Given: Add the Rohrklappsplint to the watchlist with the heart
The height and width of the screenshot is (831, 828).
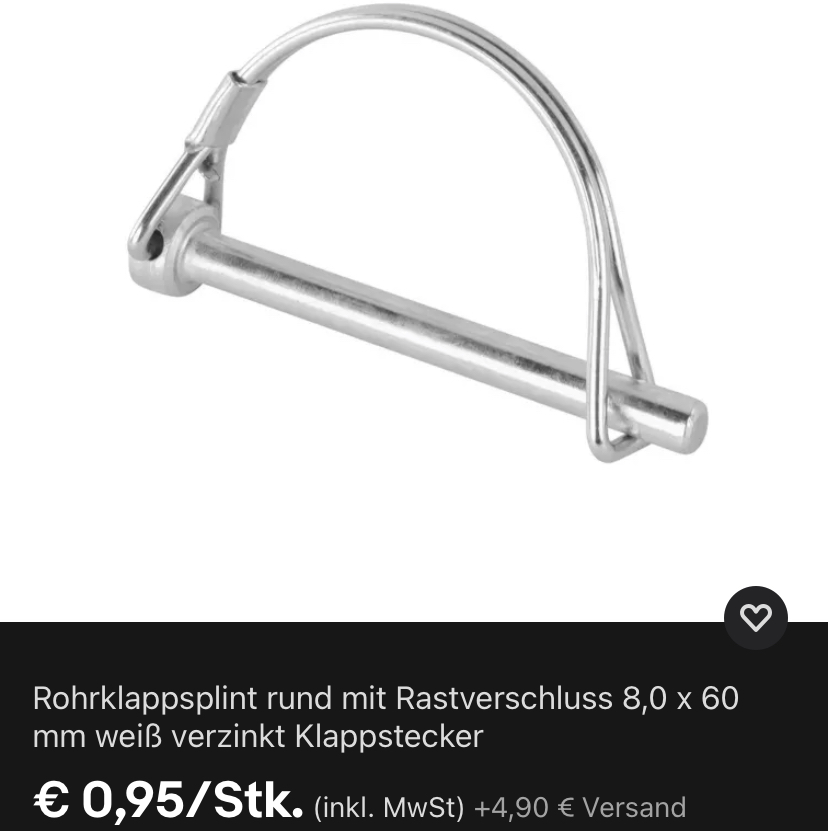Looking at the screenshot, I should [x=755, y=618].
